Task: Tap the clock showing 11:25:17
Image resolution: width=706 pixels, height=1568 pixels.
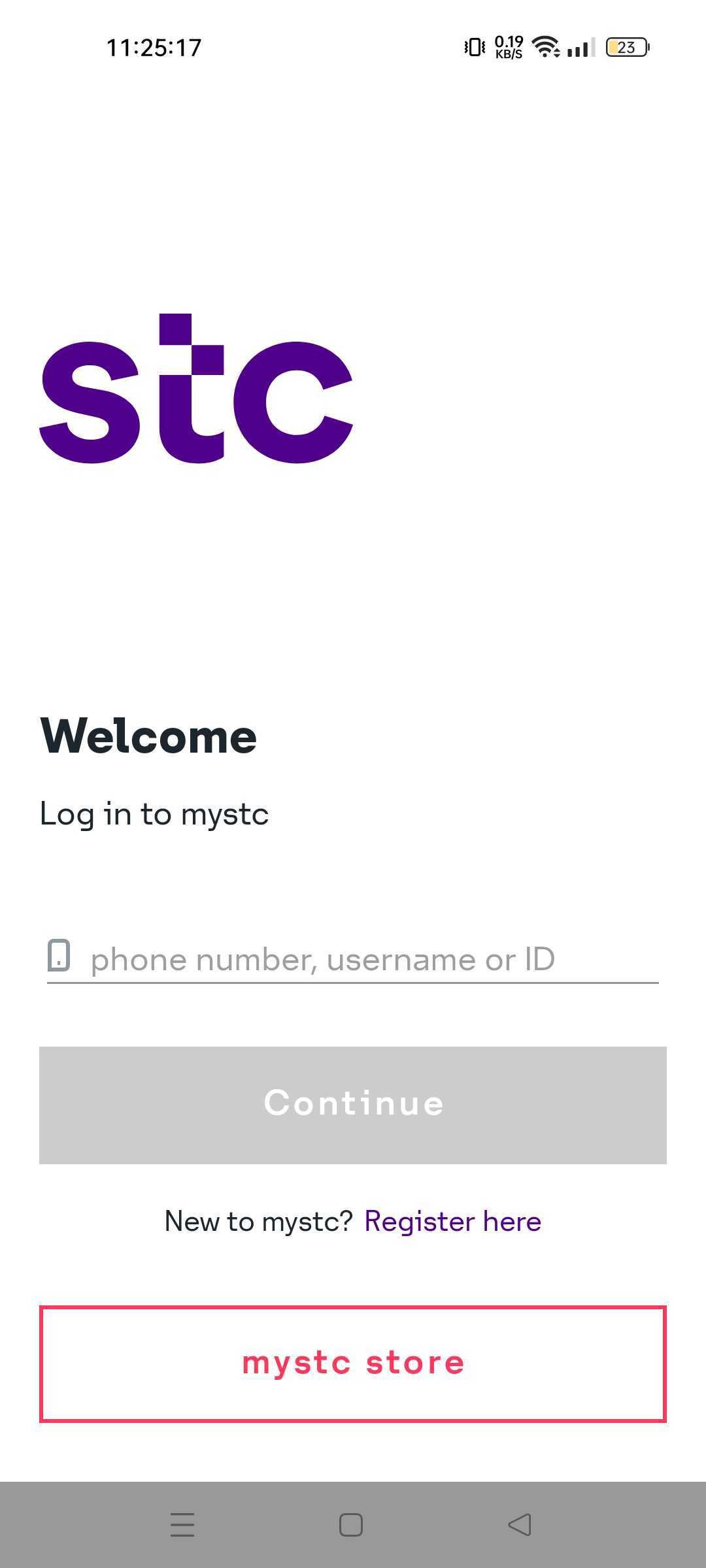Action: (154, 46)
